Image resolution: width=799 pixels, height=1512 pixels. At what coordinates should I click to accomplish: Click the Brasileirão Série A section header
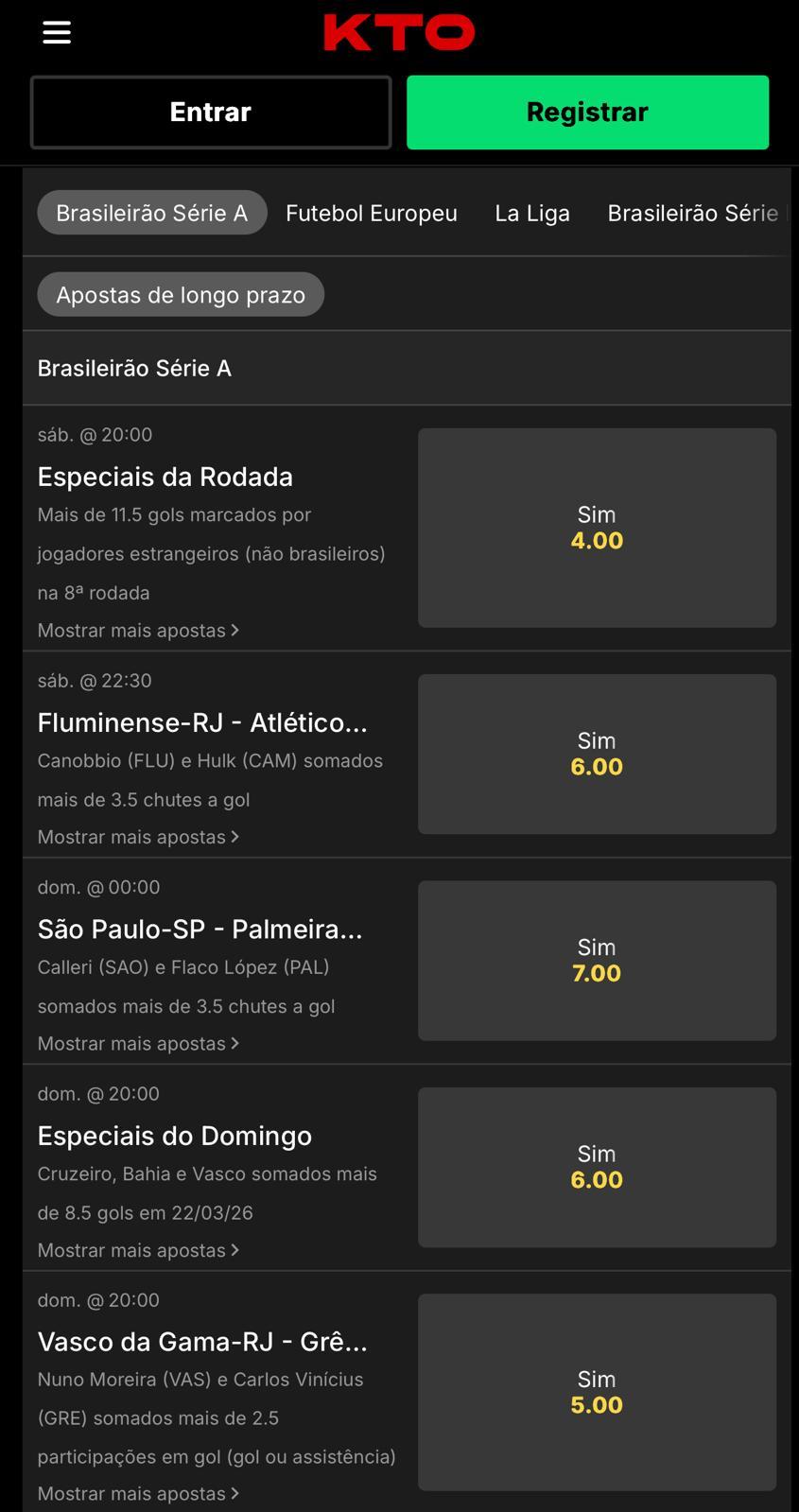(133, 368)
